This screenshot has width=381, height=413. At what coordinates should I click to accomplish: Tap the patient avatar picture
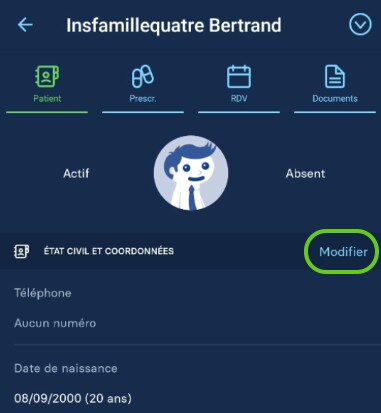[191, 173]
